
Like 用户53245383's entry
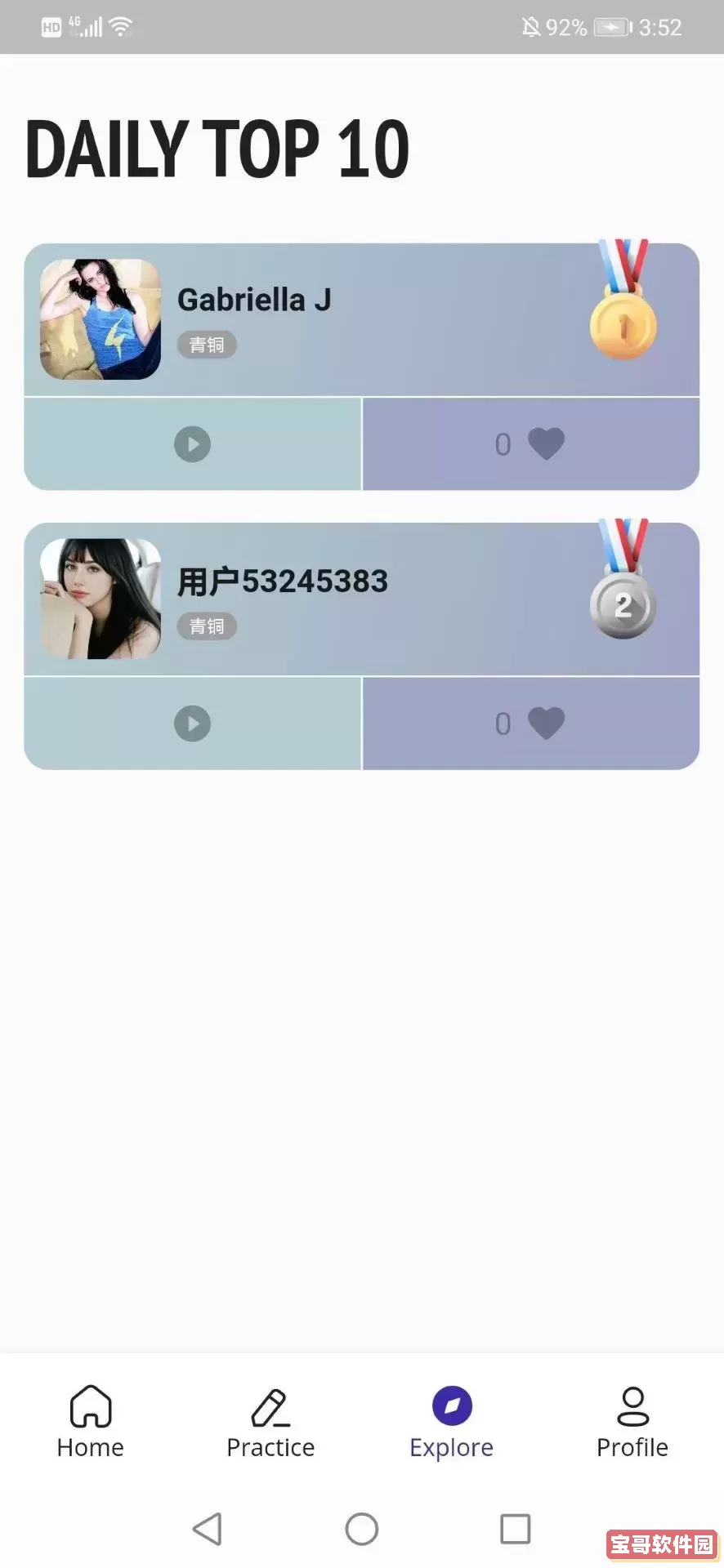(545, 724)
